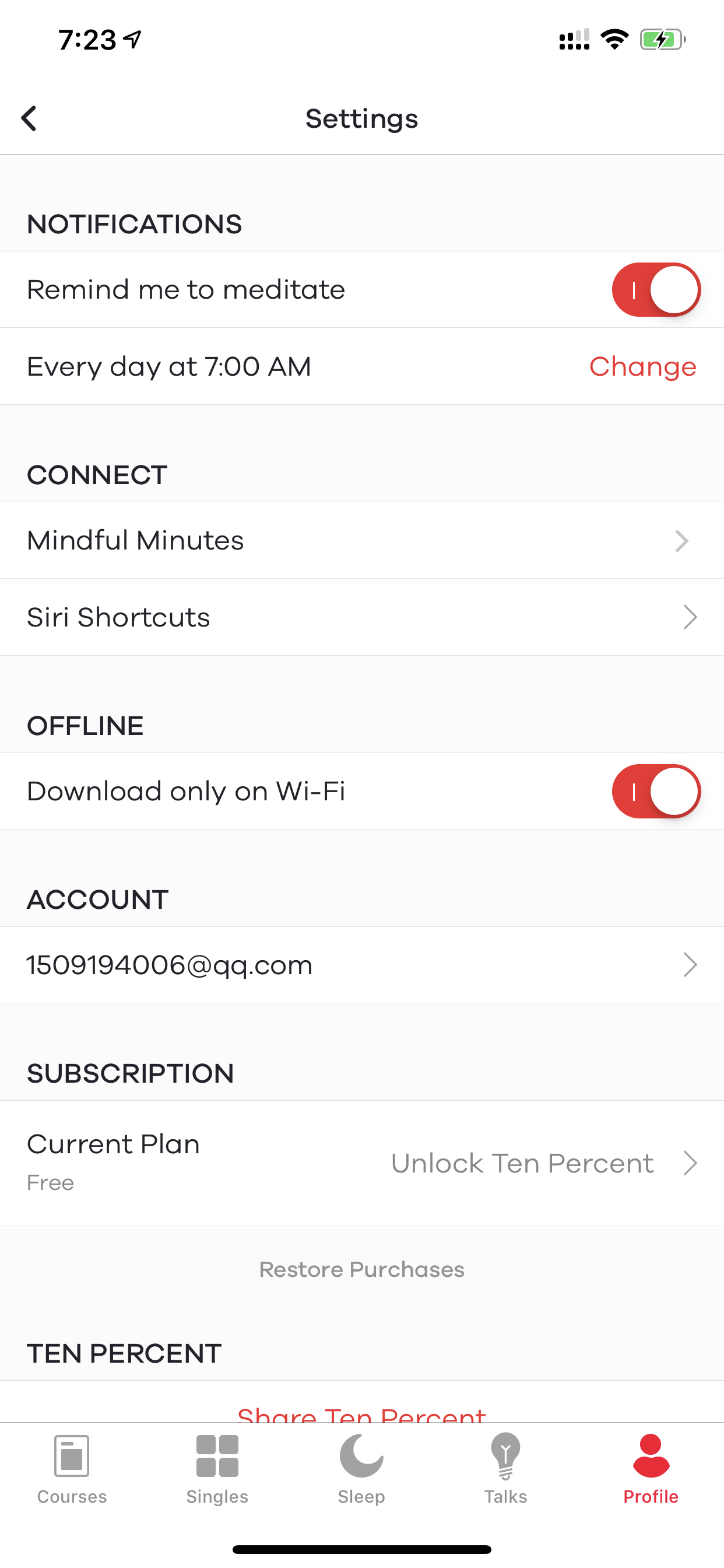Viewport: 724px width, 1568px height.
Task: Toggle Remind me to meditate switch
Action: click(656, 290)
